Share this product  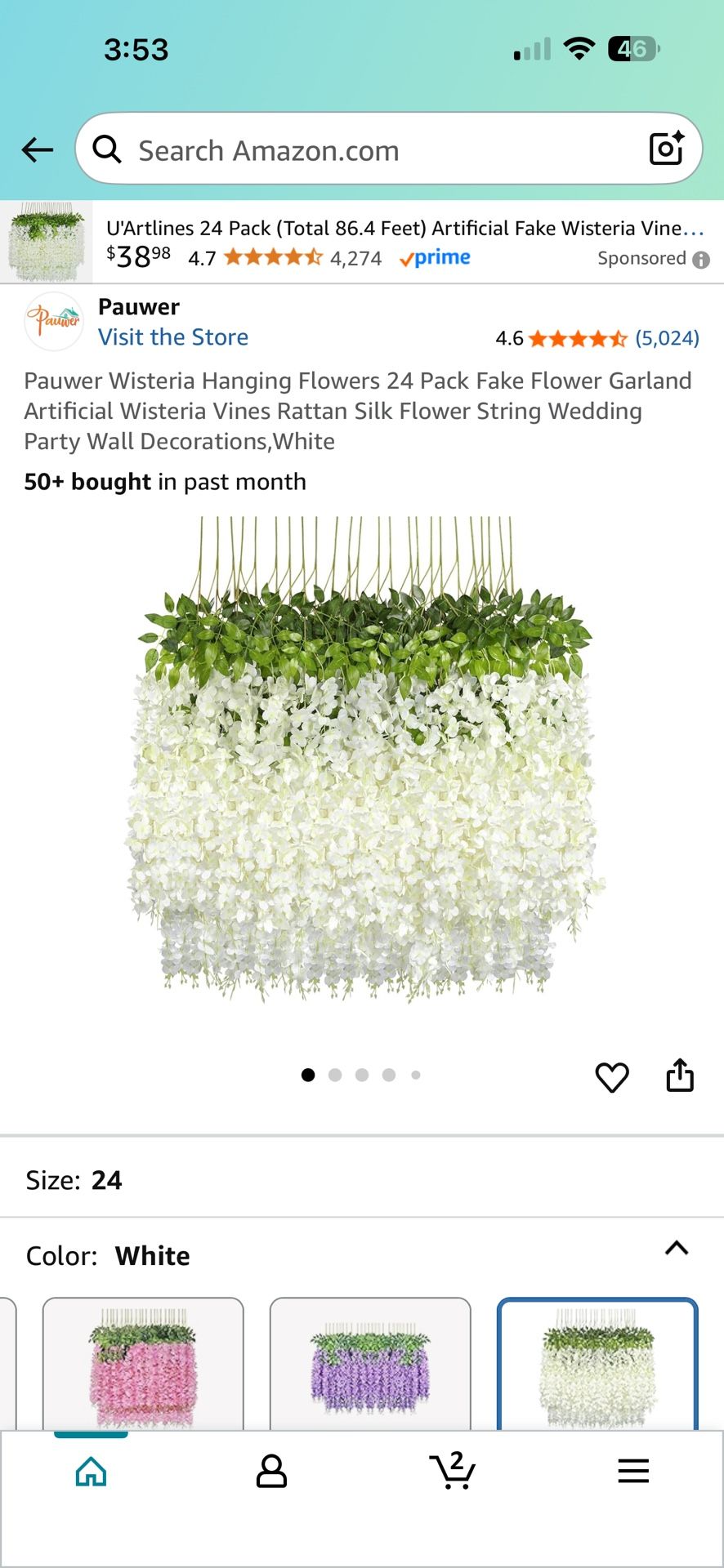(x=680, y=1076)
